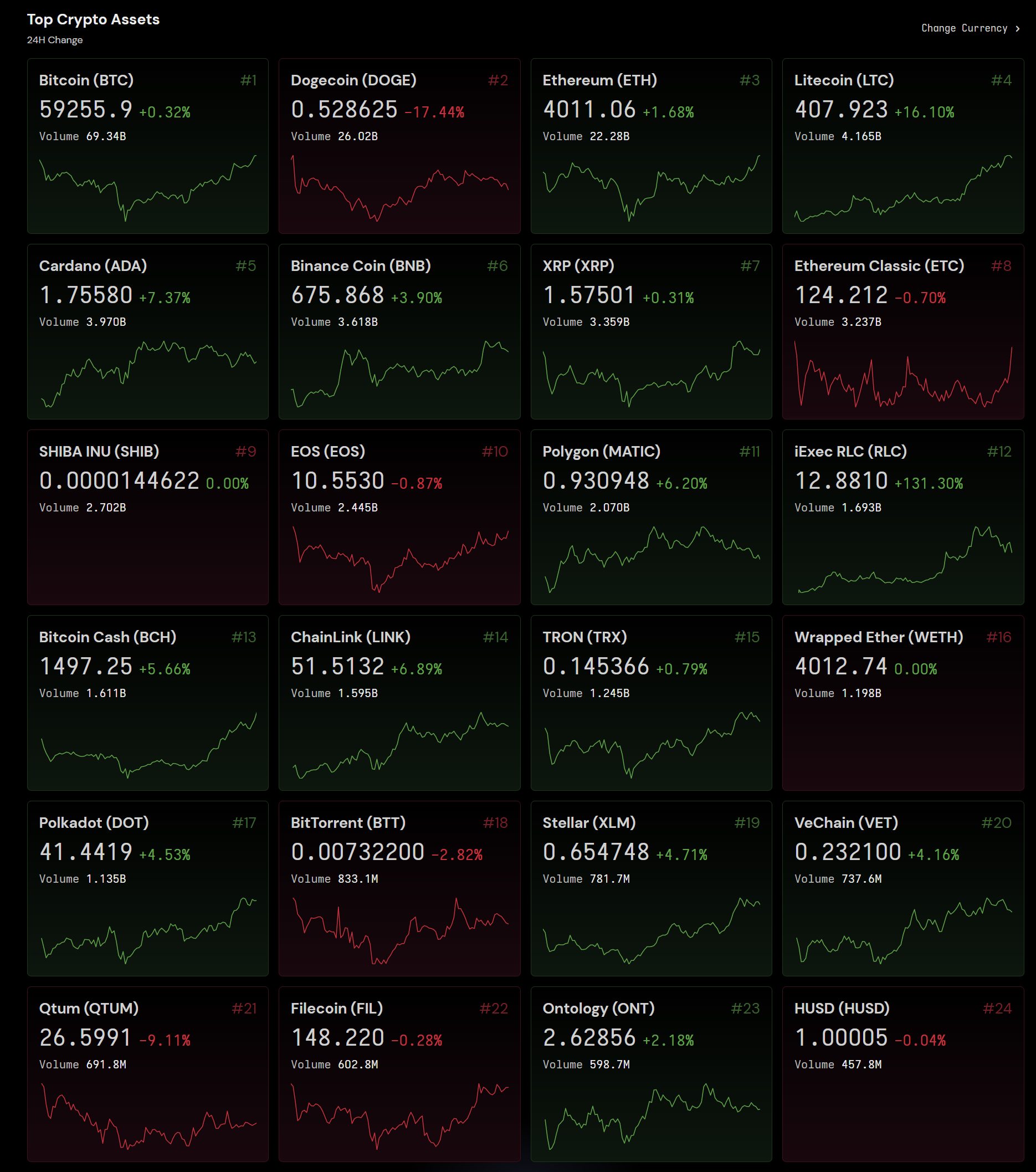This screenshot has height=1172, width=1036.
Task: Open the SHIBA INU (SHIB) card
Action: pos(147,517)
